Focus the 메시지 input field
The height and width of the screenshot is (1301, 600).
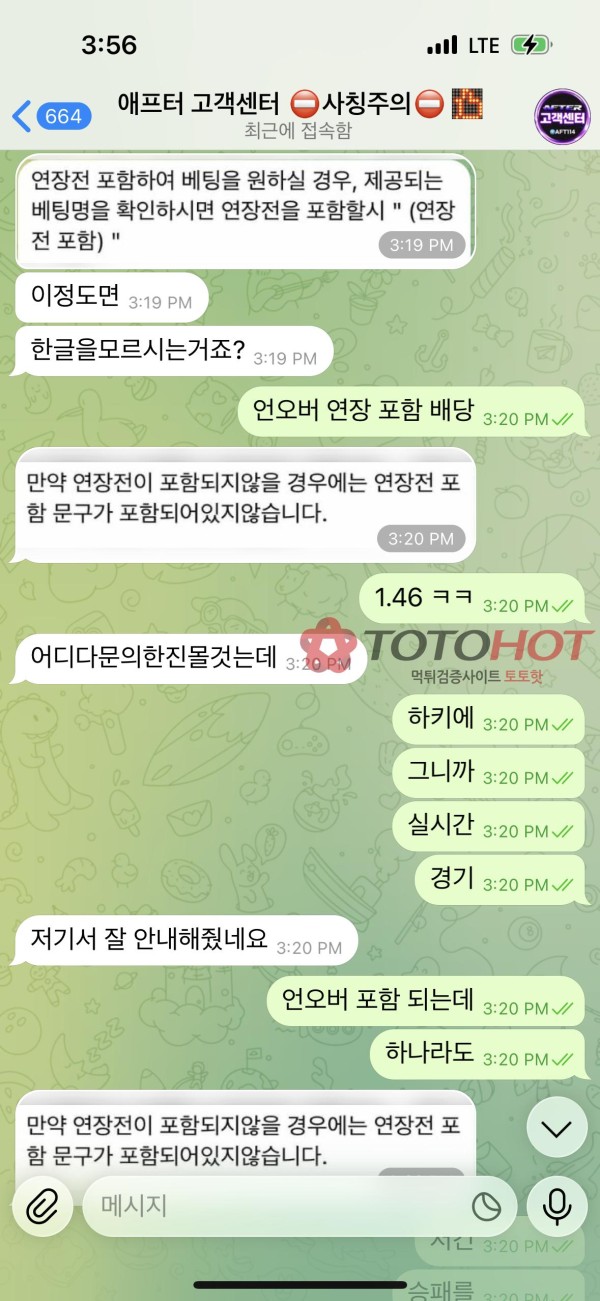[x=270, y=1207]
